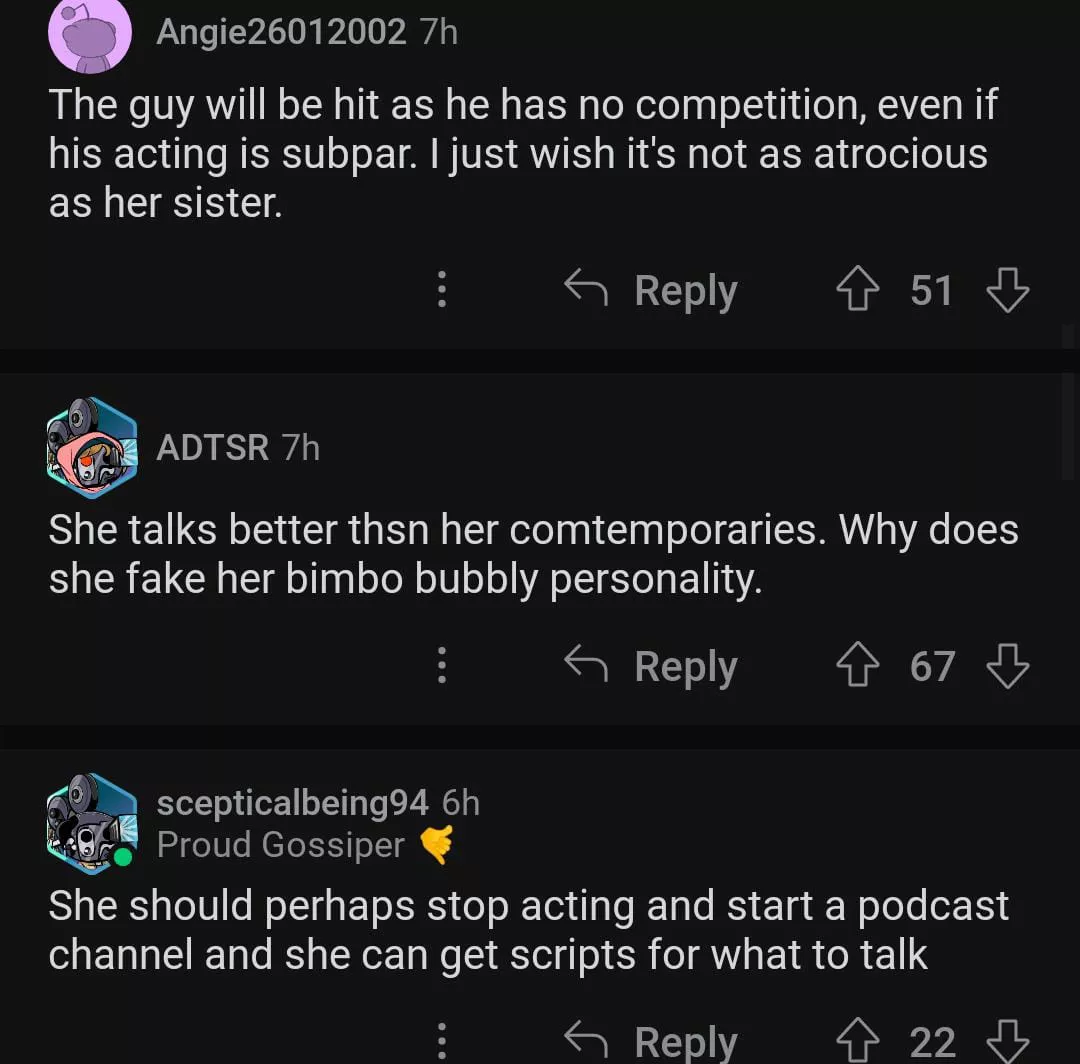Open overflow menu on Angie26012002's comment
Viewport: 1080px width, 1064px height.
point(441,291)
